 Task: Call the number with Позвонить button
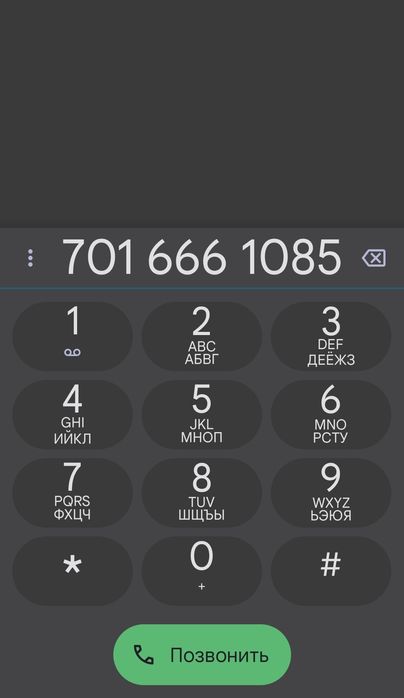[x=202, y=655]
